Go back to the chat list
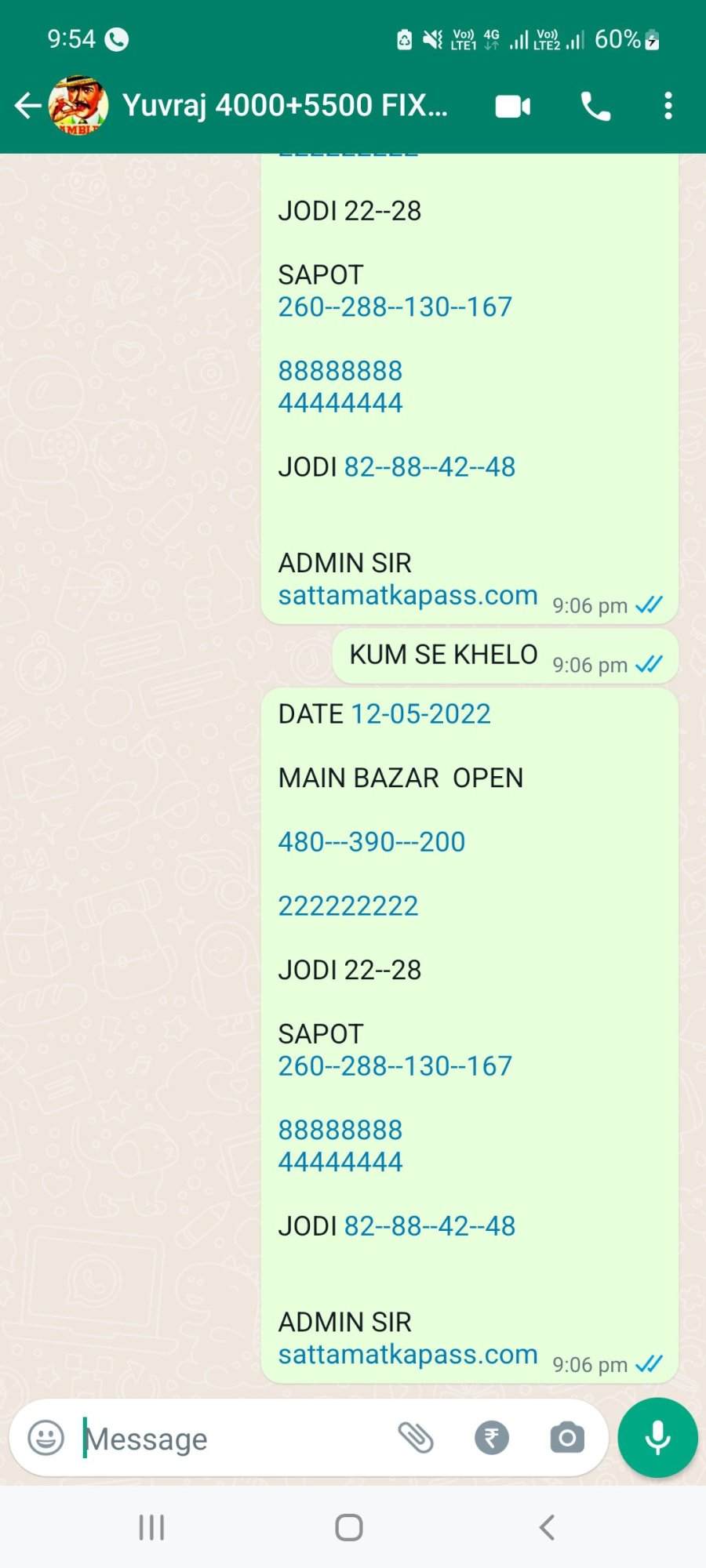Viewport: 706px width, 1568px height. tap(28, 105)
